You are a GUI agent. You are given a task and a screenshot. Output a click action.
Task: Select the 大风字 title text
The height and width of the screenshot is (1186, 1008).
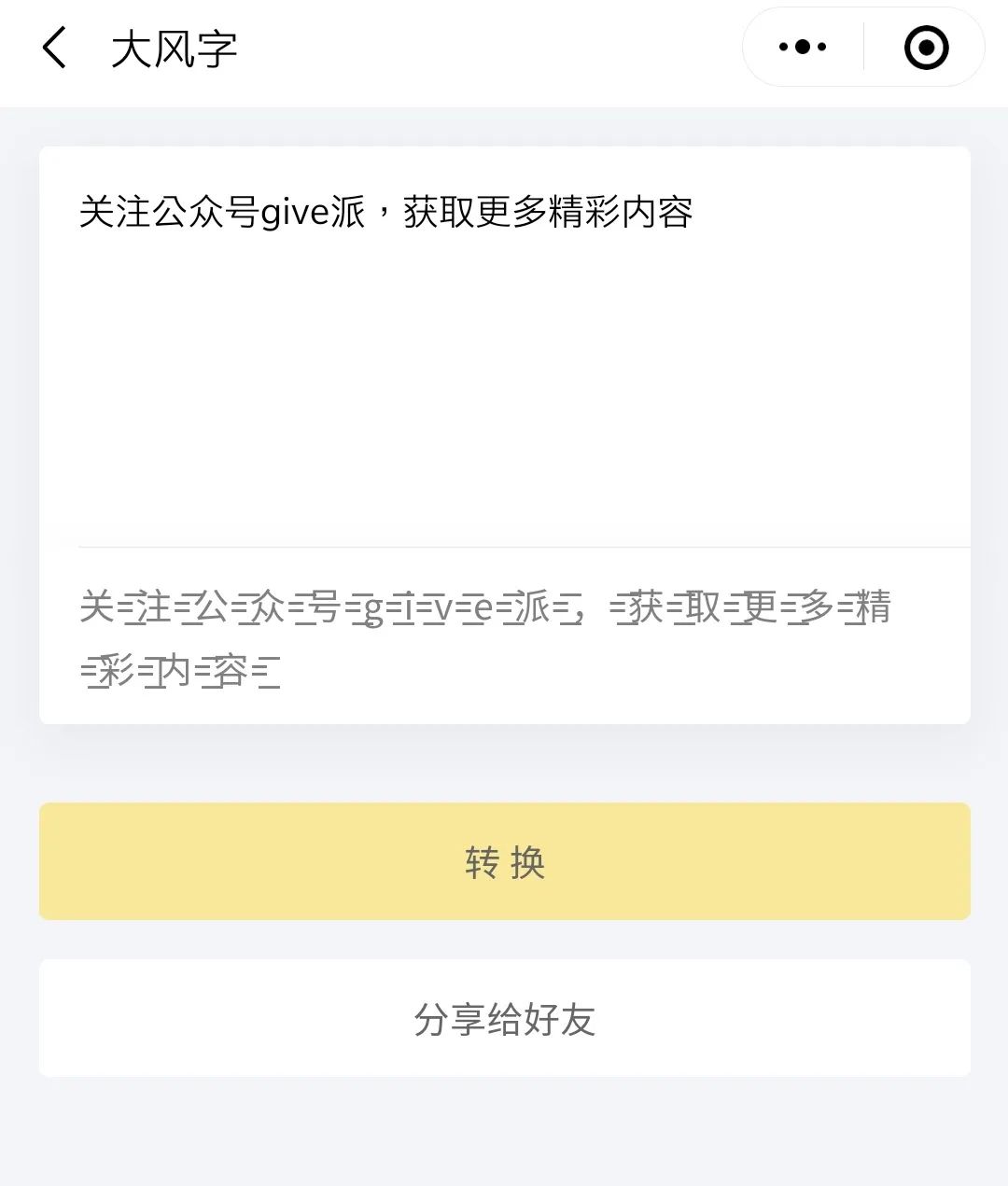click(x=174, y=49)
